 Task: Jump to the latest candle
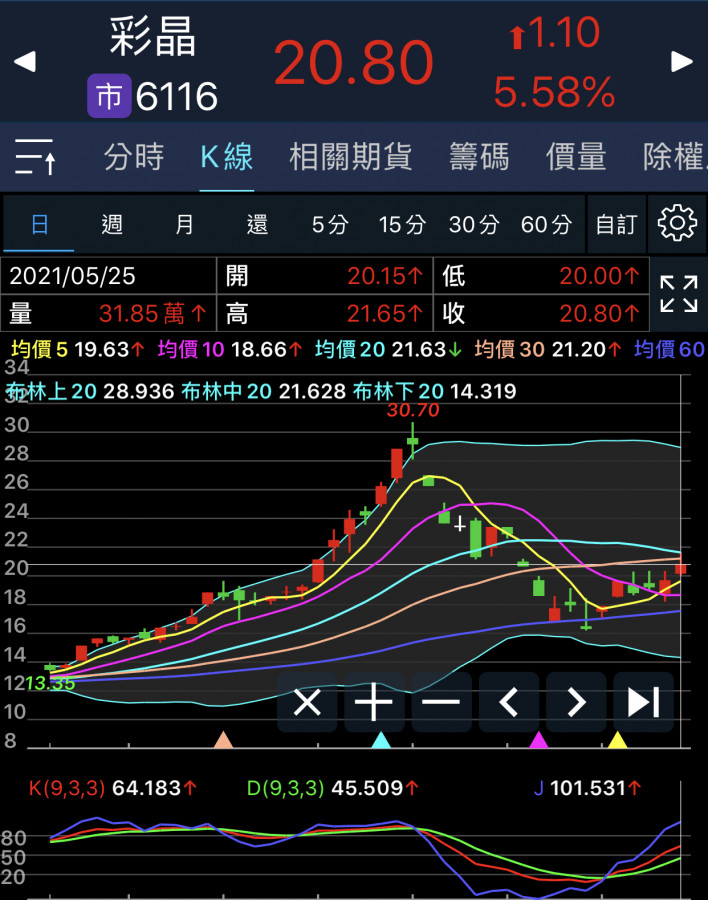[x=643, y=702]
